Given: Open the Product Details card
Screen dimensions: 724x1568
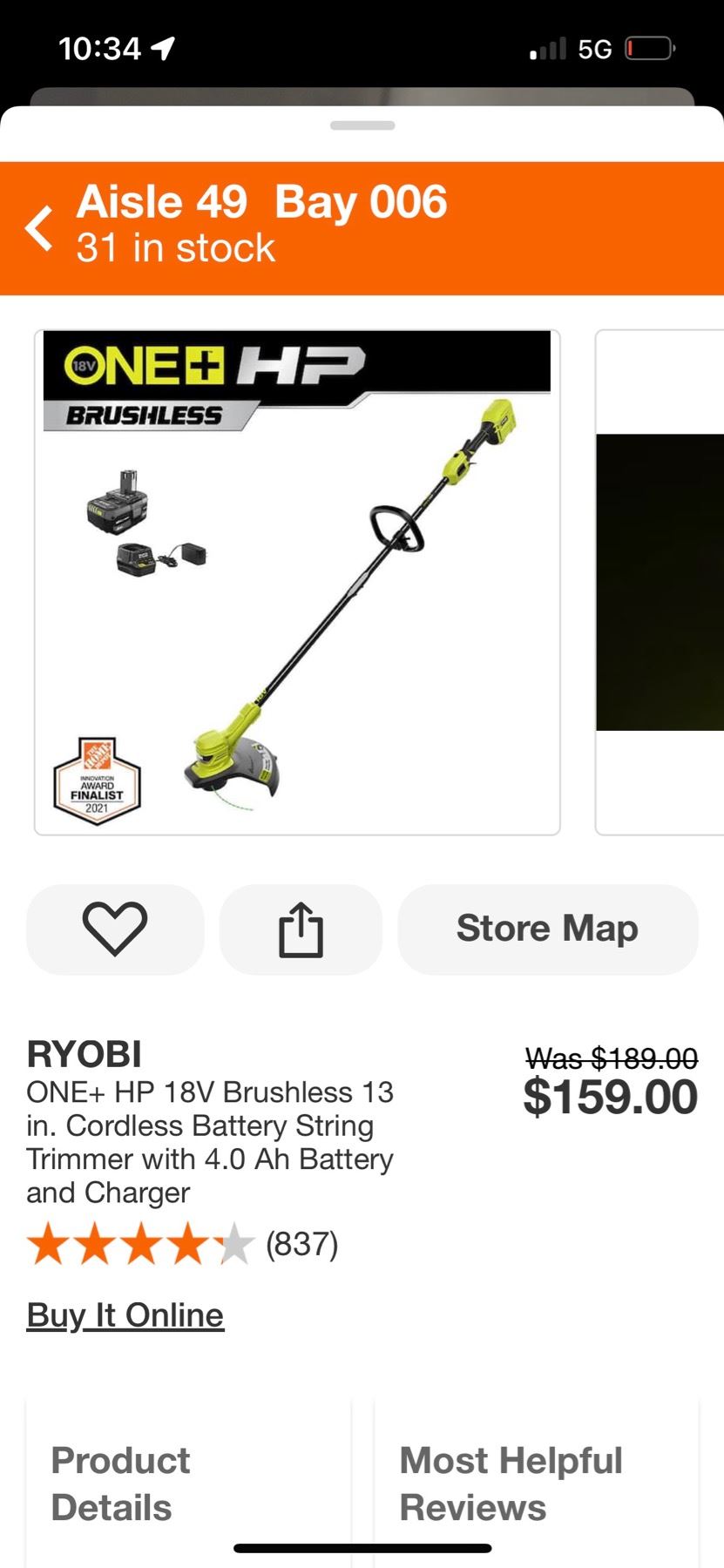Looking at the screenshot, I should pos(188,1483).
